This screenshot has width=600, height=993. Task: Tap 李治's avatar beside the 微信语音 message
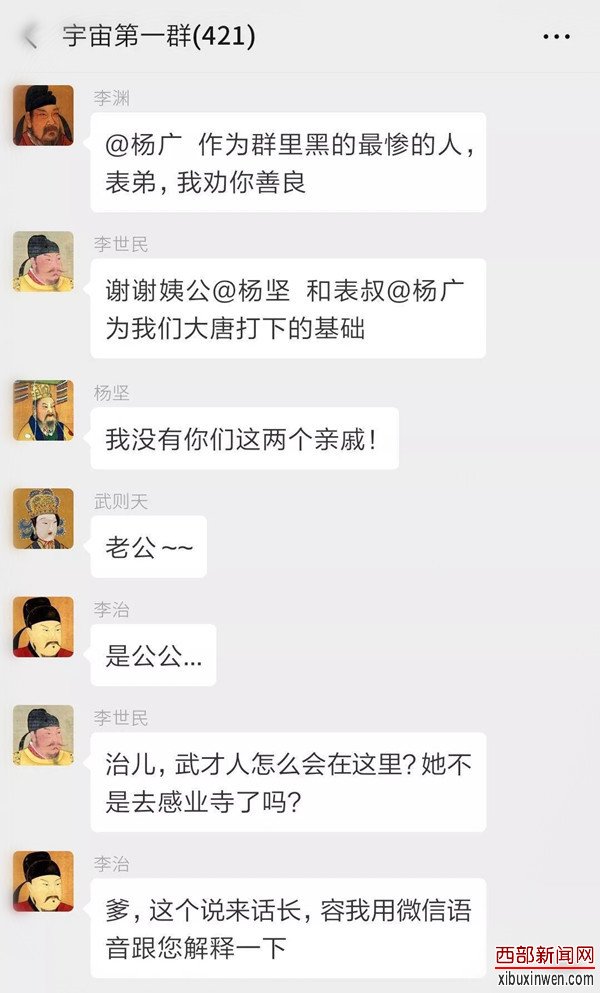[43, 881]
